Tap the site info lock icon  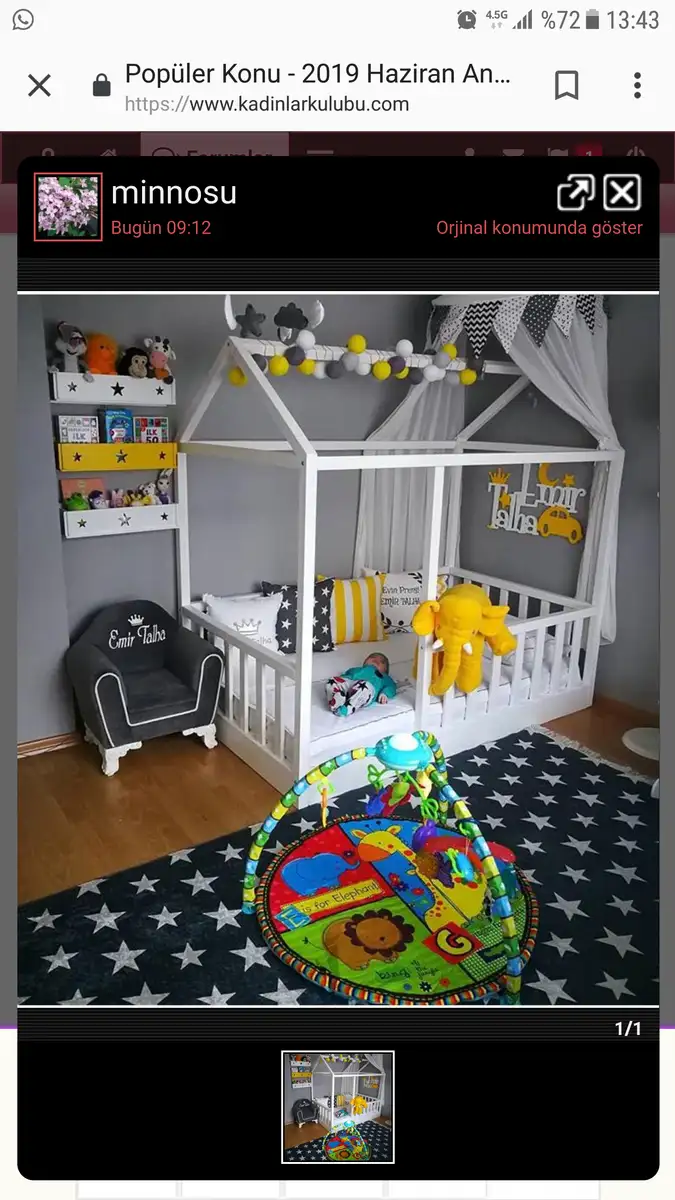pos(101,87)
